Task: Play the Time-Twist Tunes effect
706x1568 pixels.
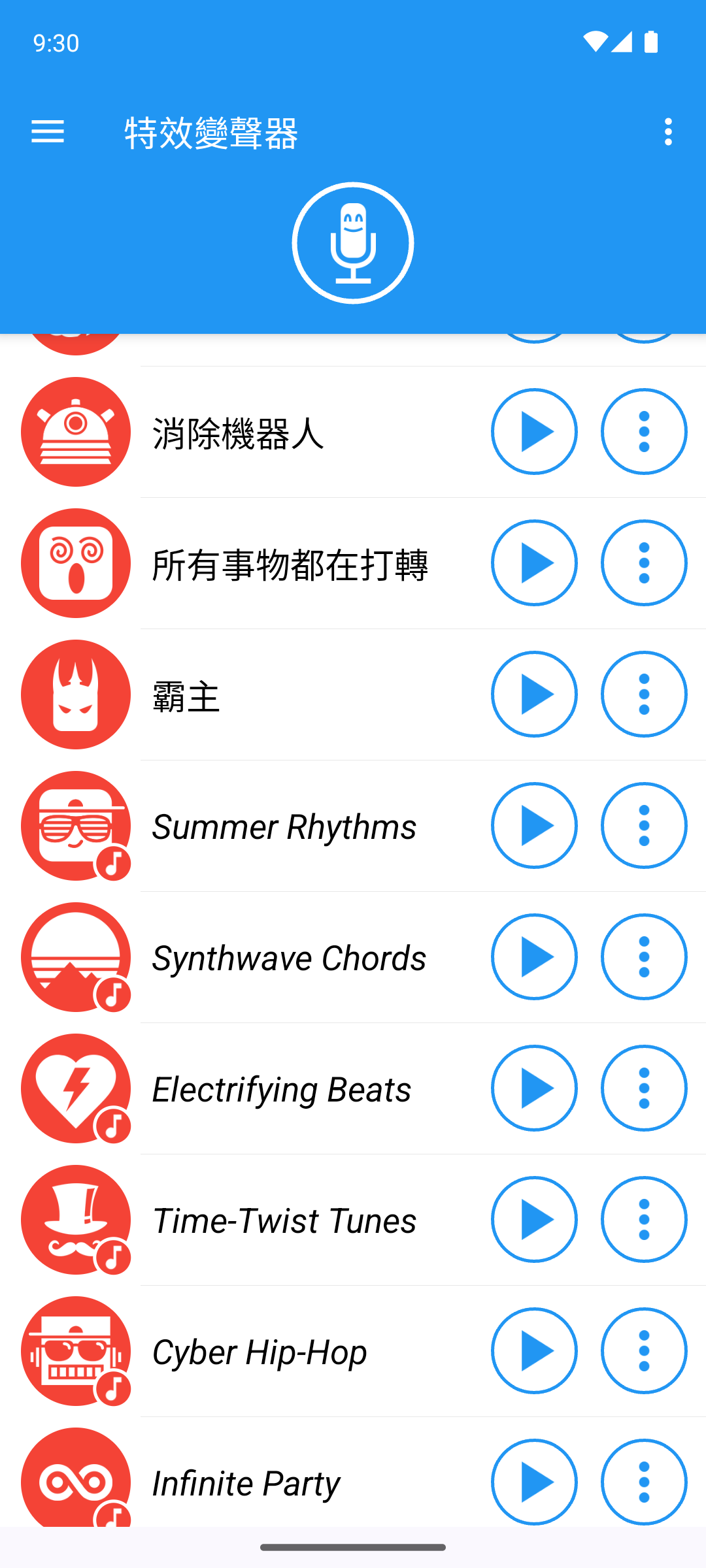Action: (x=534, y=1220)
